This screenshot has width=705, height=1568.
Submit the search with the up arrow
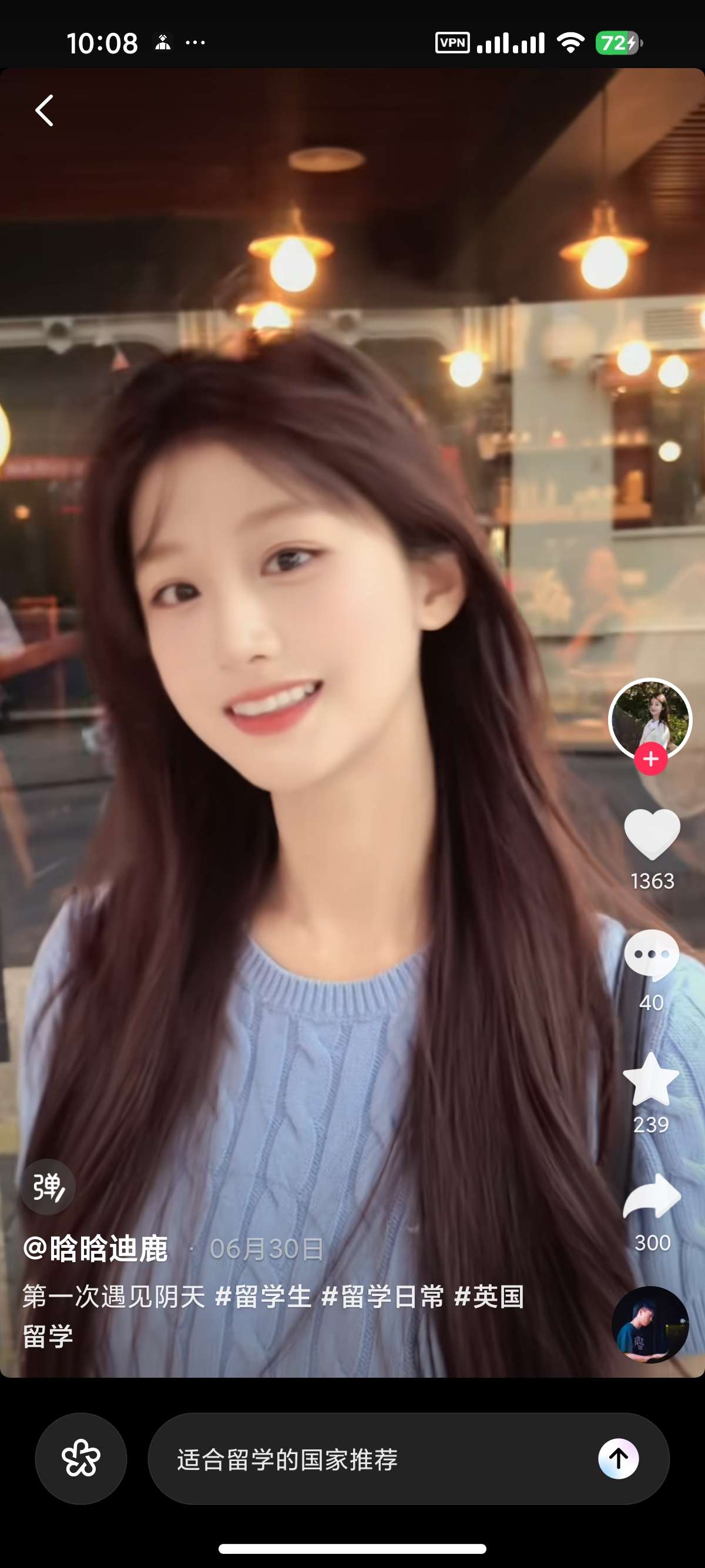click(618, 1458)
